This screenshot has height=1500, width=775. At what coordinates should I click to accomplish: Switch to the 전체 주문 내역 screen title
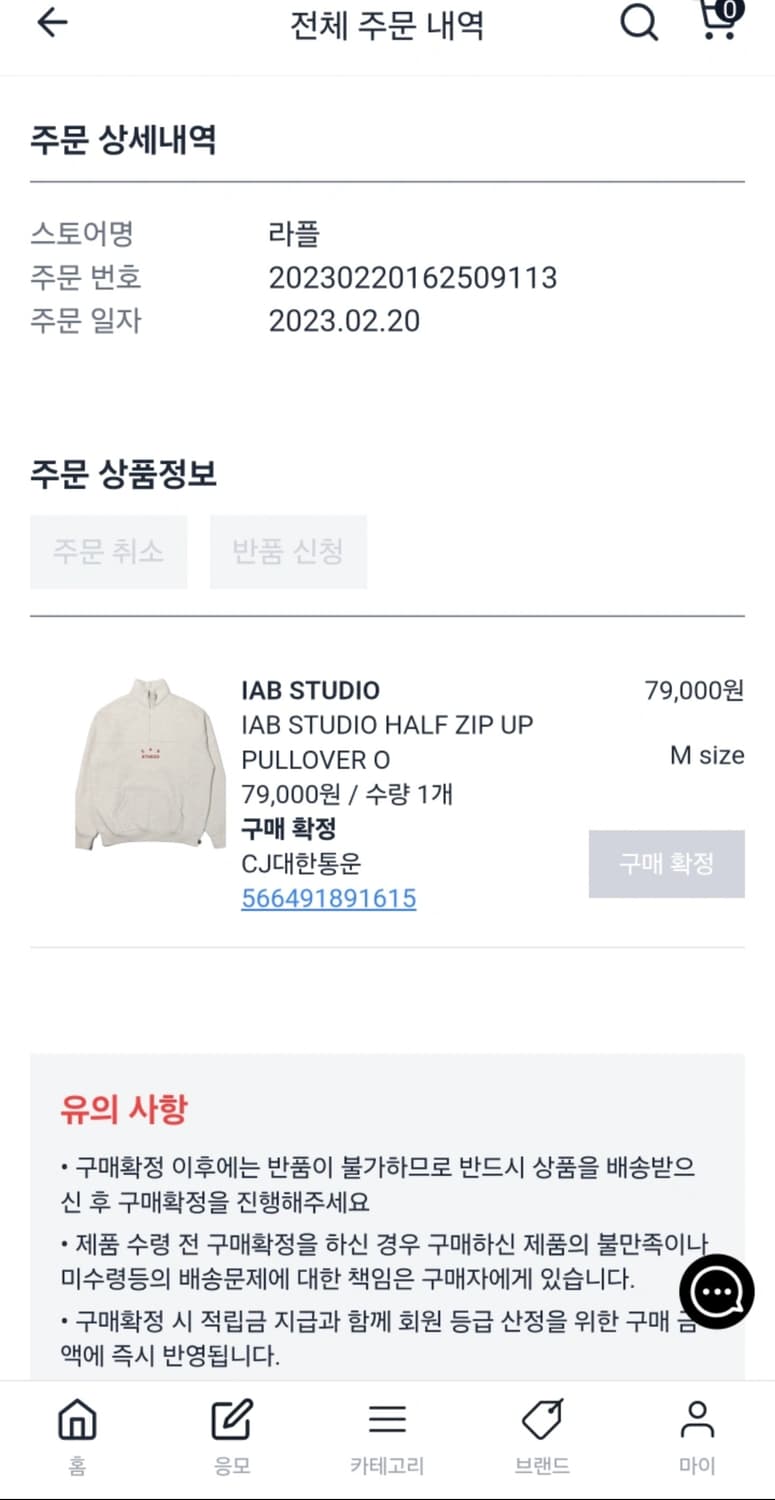coord(387,25)
